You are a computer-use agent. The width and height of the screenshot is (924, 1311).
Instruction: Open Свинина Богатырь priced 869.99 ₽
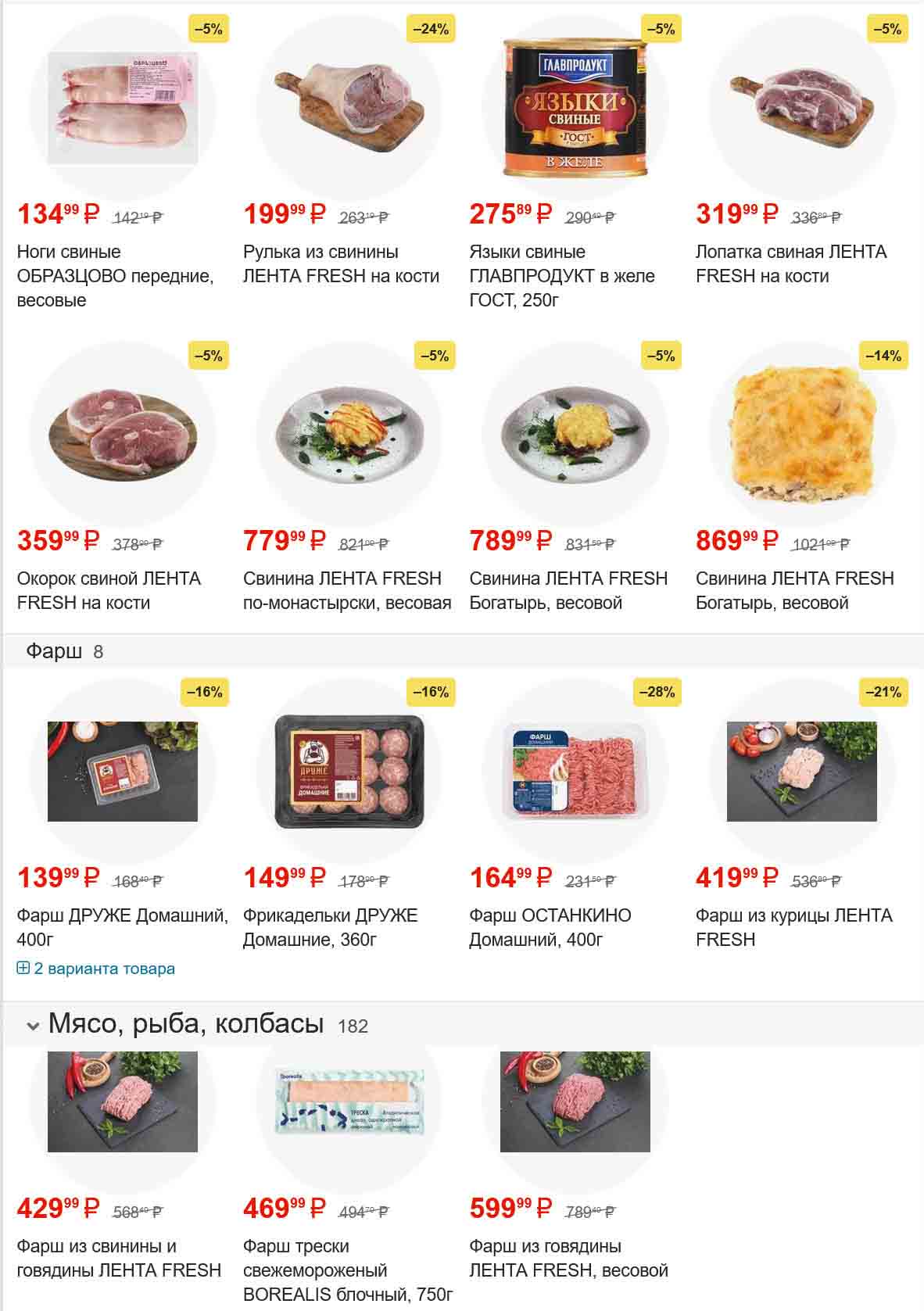point(794,590)
